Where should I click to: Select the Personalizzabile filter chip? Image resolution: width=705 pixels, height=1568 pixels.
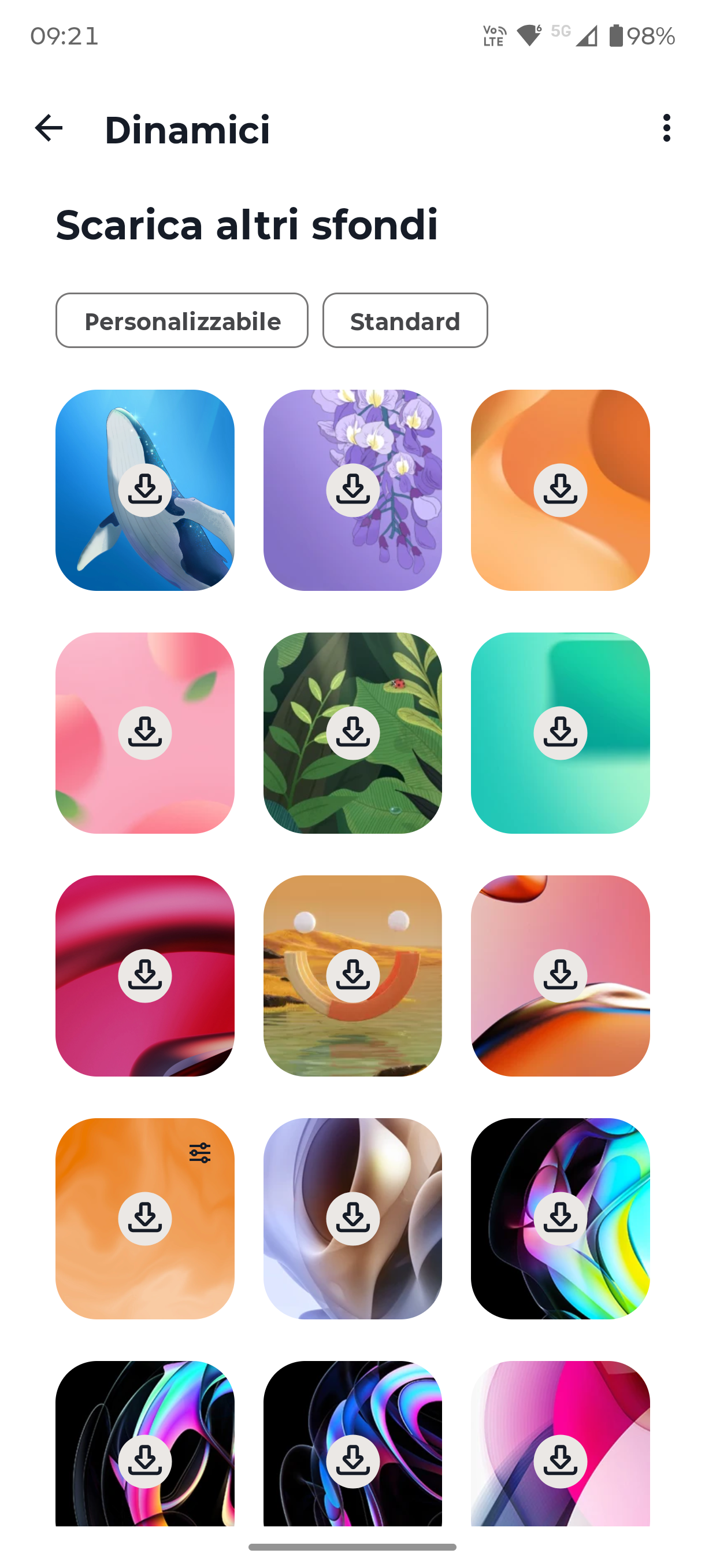[x=182, y=321]
